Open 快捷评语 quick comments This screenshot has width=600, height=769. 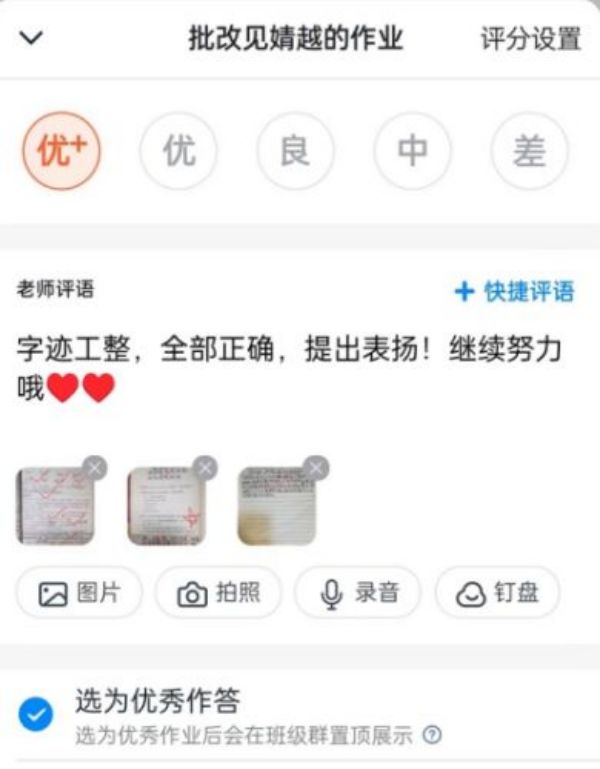click(515, 292)
